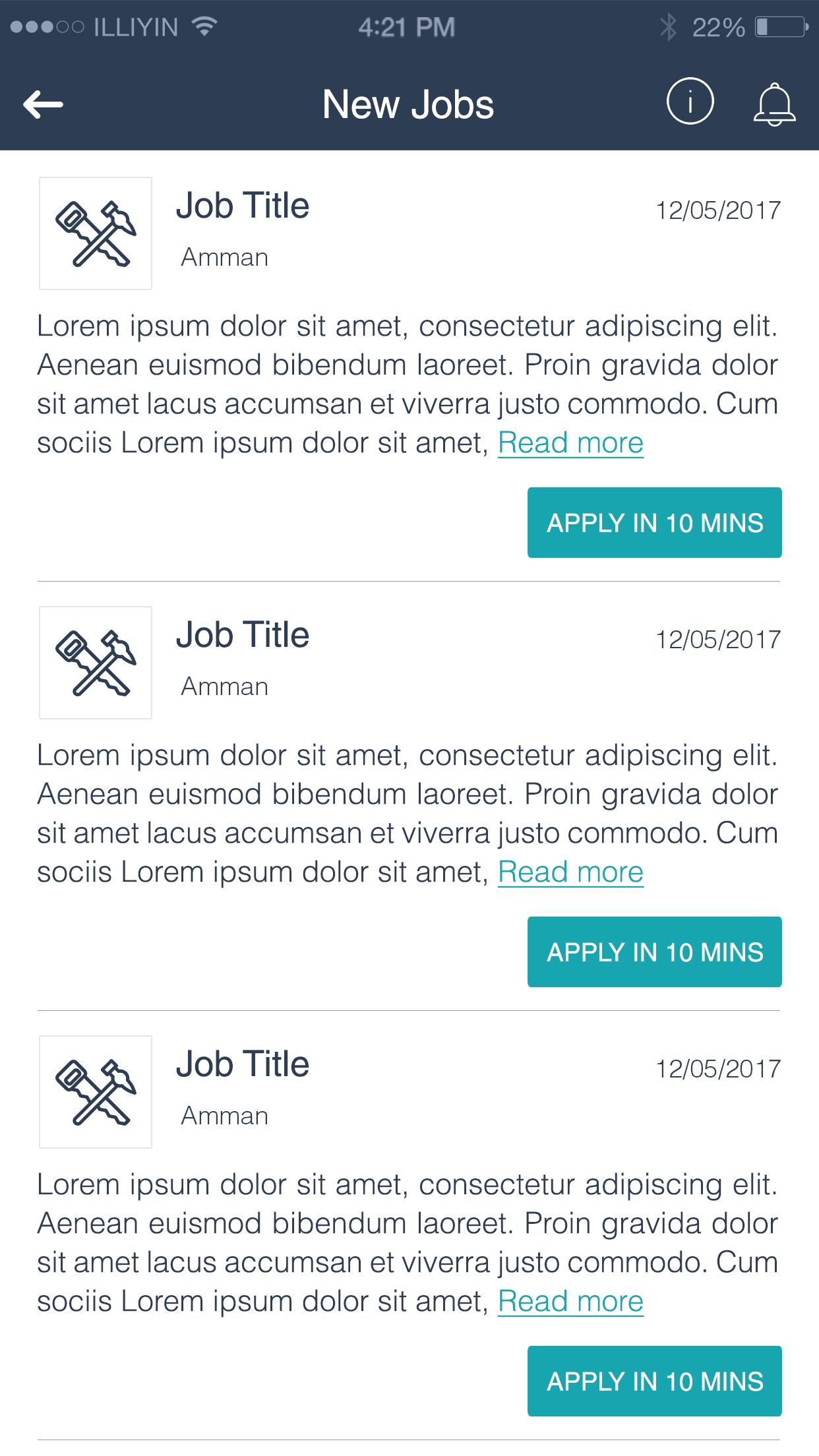819x1456 pixels.
Task: Show full description via third Read more
Action: click(x=571, y=1300)
